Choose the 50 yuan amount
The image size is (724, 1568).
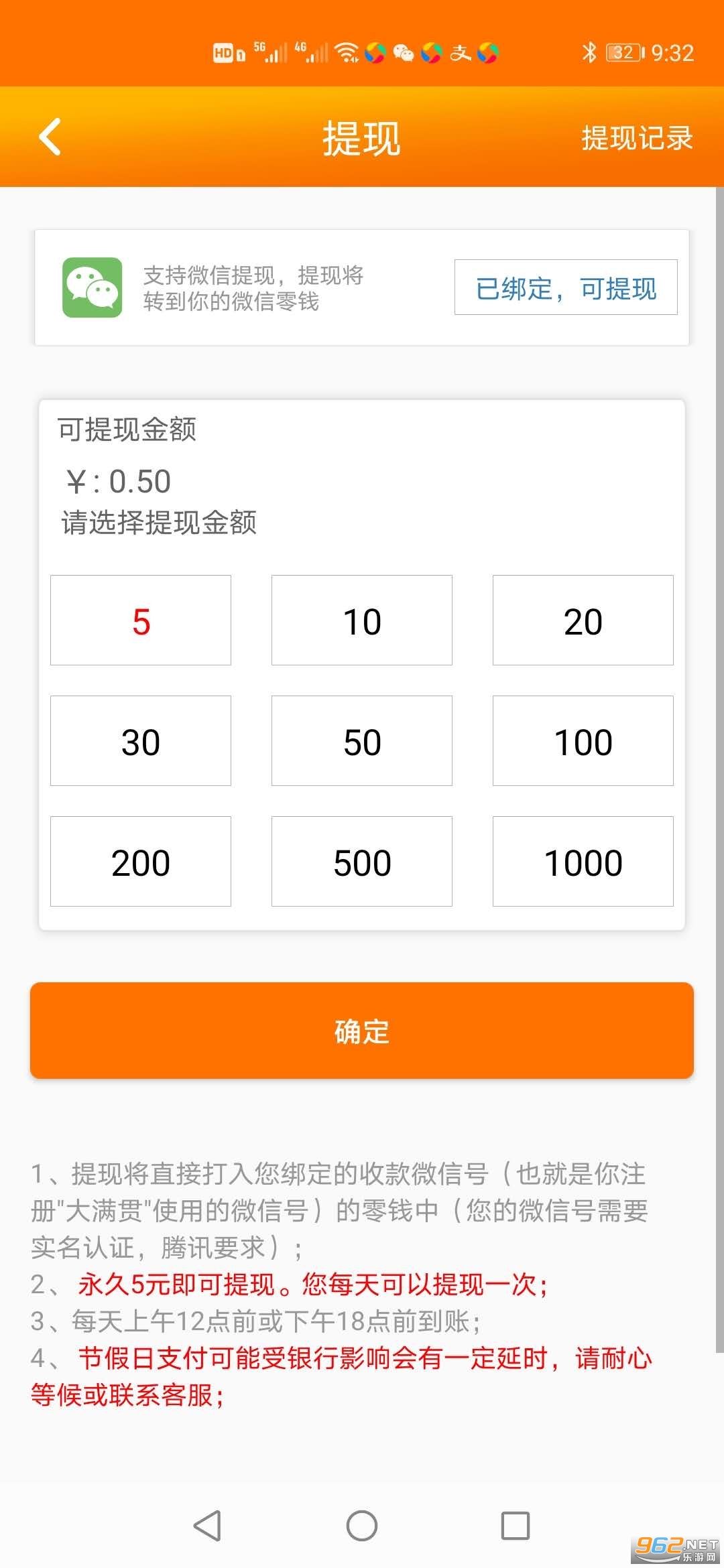pos(362,741)
